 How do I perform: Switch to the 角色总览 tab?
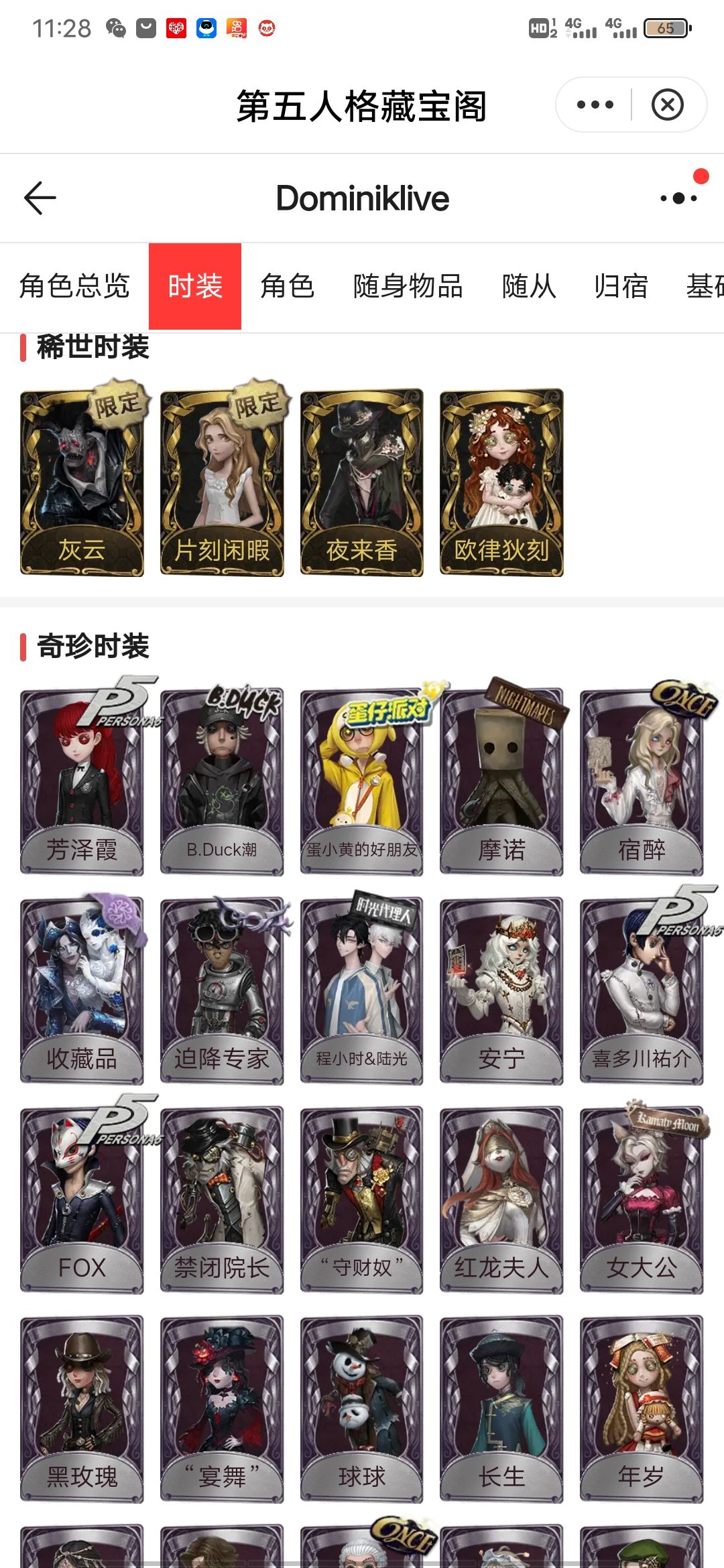pyautogui.click(x=74, y=286)
